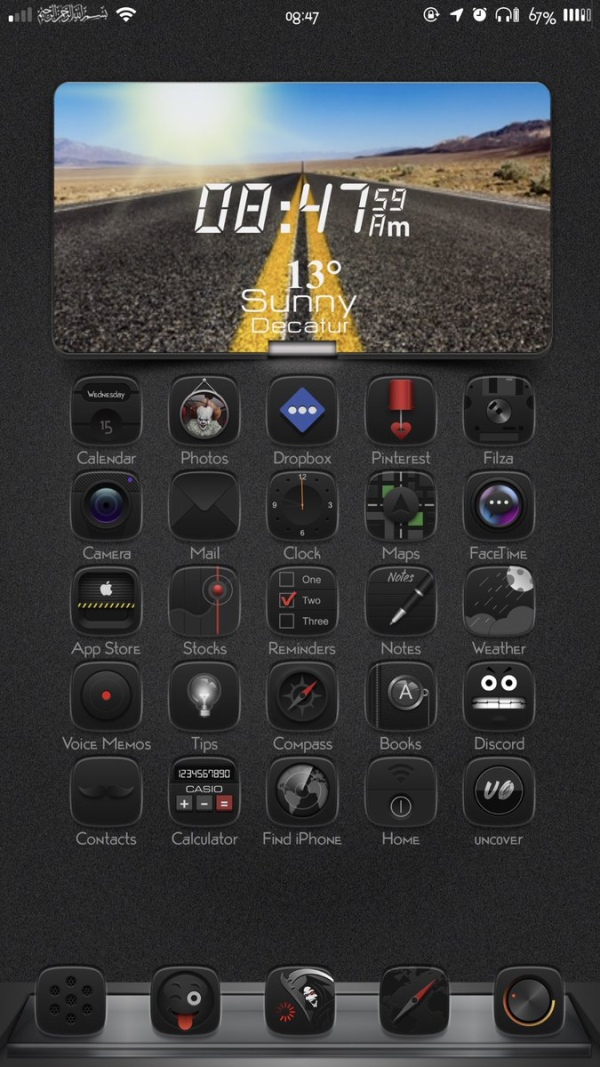Open the Camera app
The width and height of the screenshot is (600, 1067).
pyautogui.click(x=105, y=506)
